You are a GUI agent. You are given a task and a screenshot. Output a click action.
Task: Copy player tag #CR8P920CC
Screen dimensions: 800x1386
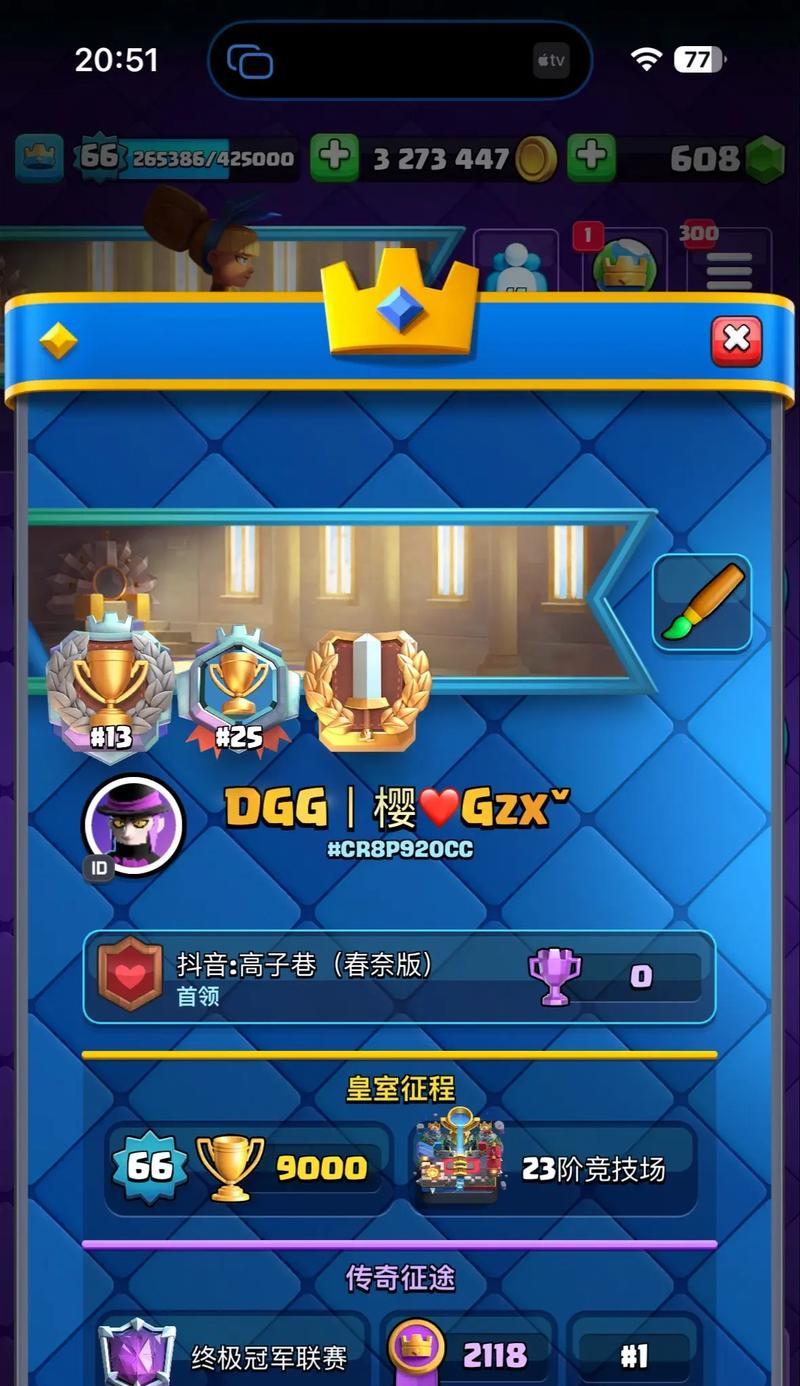pyautogui.click(x=400, y=850)
